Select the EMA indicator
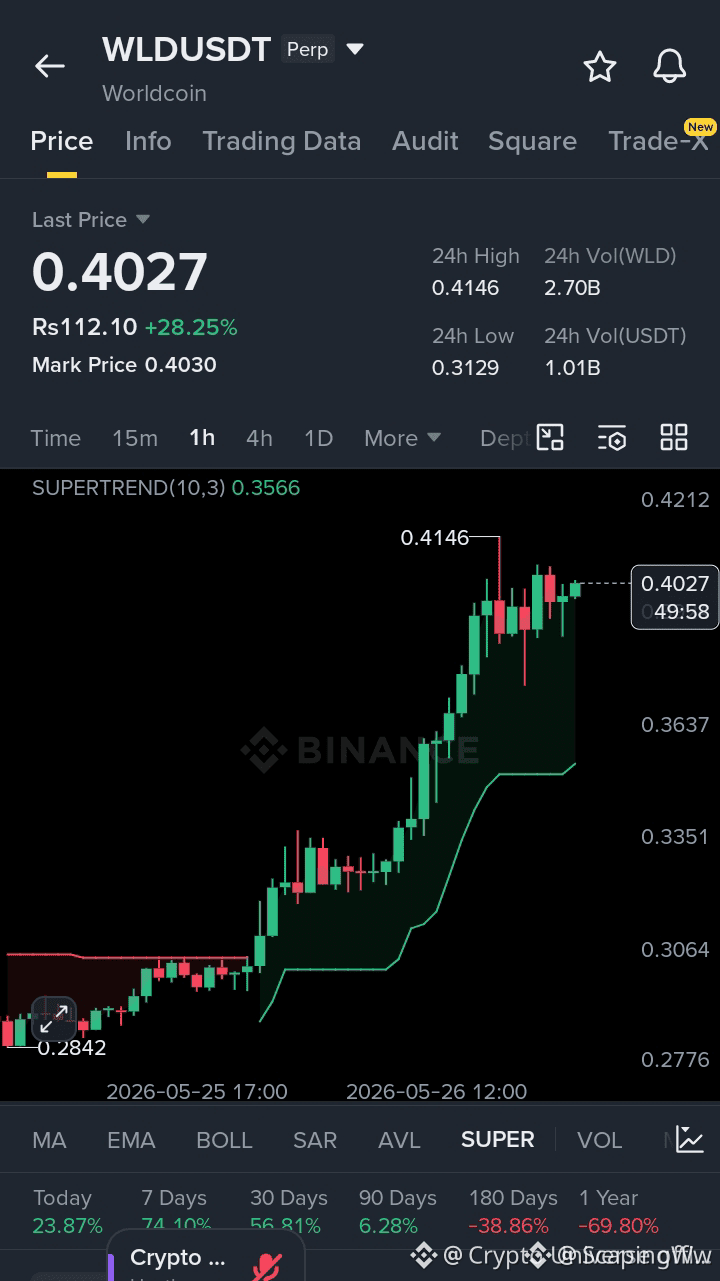This screenshot has width=720, height=1281. pos(131,1140)
